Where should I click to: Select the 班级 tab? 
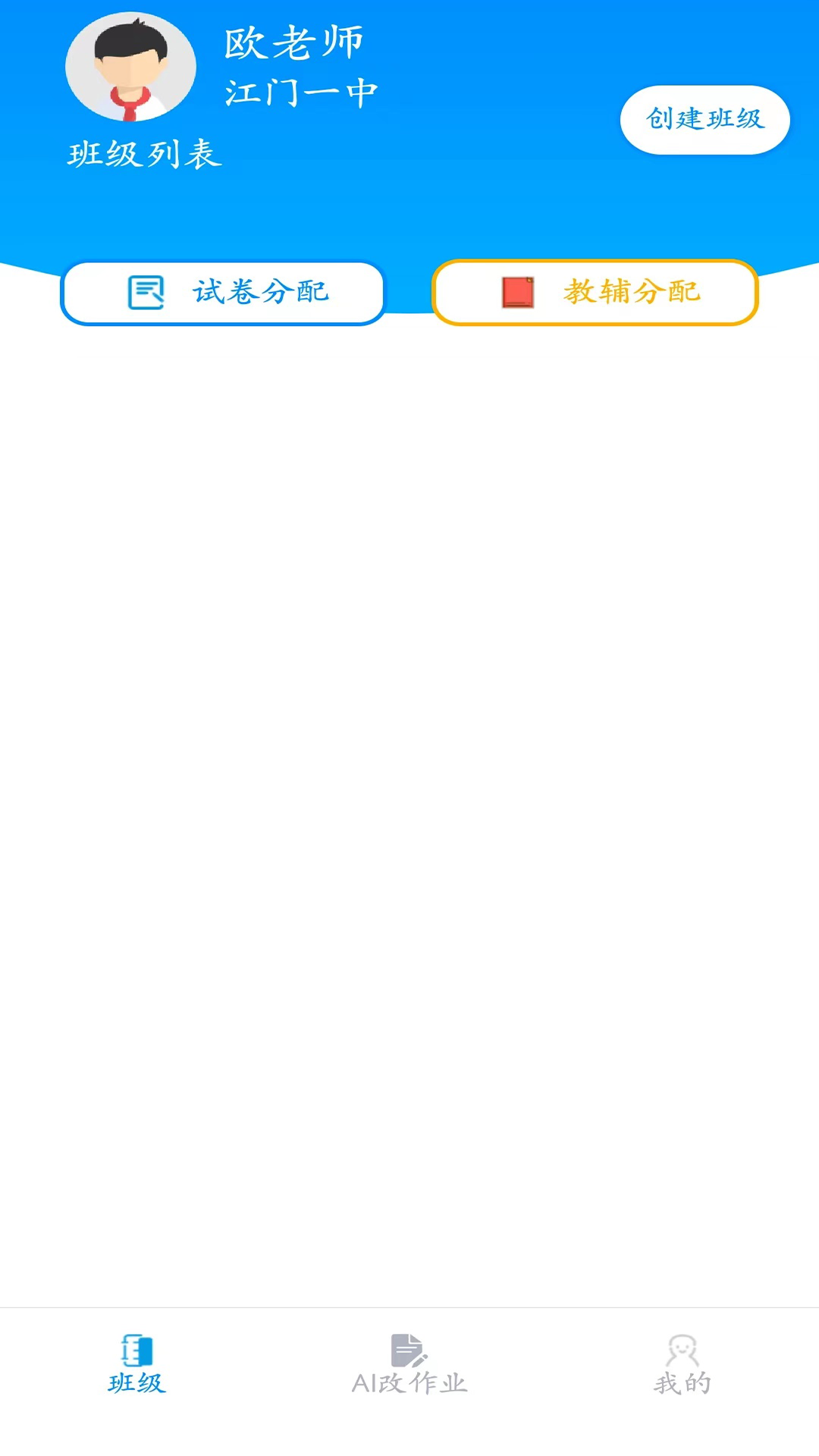tap(136, 1365)
